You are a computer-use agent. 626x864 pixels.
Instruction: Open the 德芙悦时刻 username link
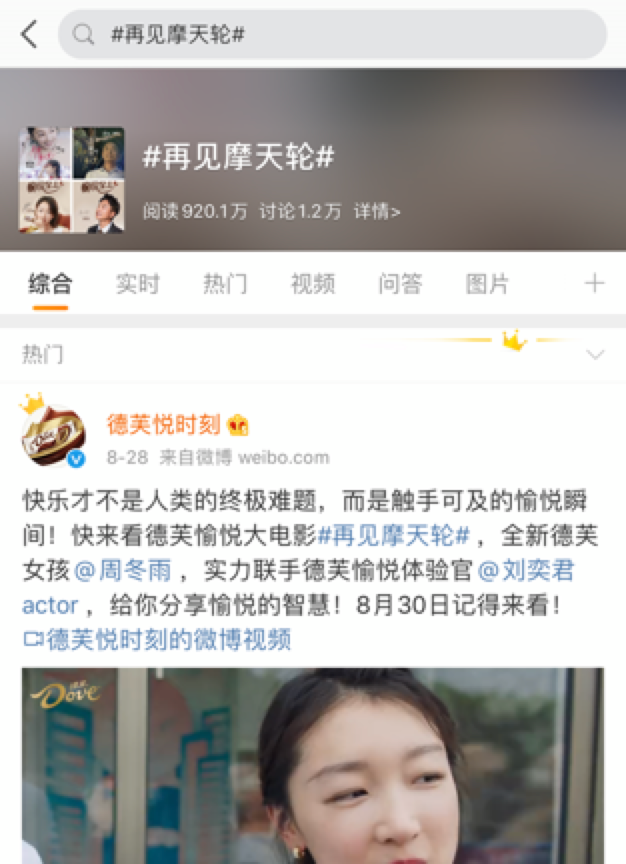(164, 425)
